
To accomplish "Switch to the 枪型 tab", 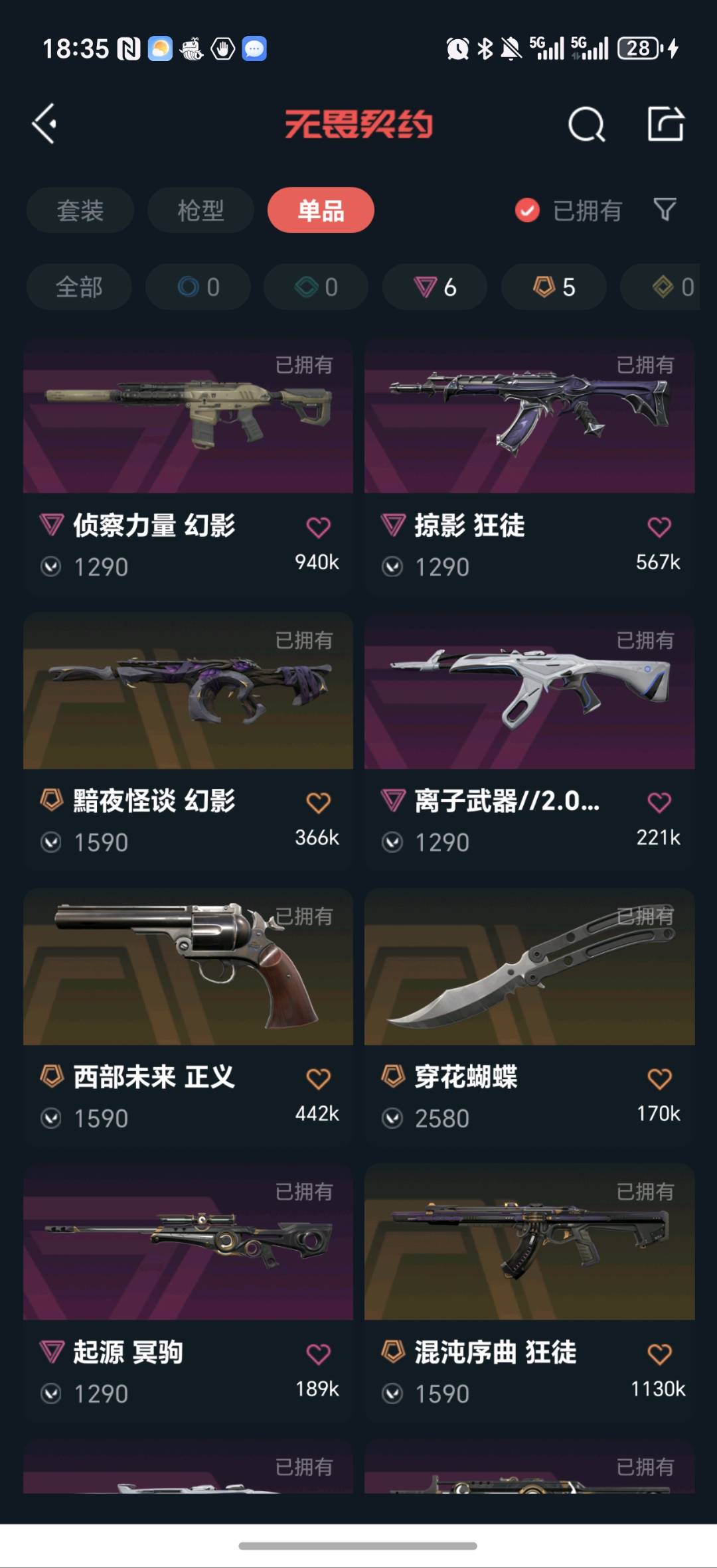I will 200,210.
